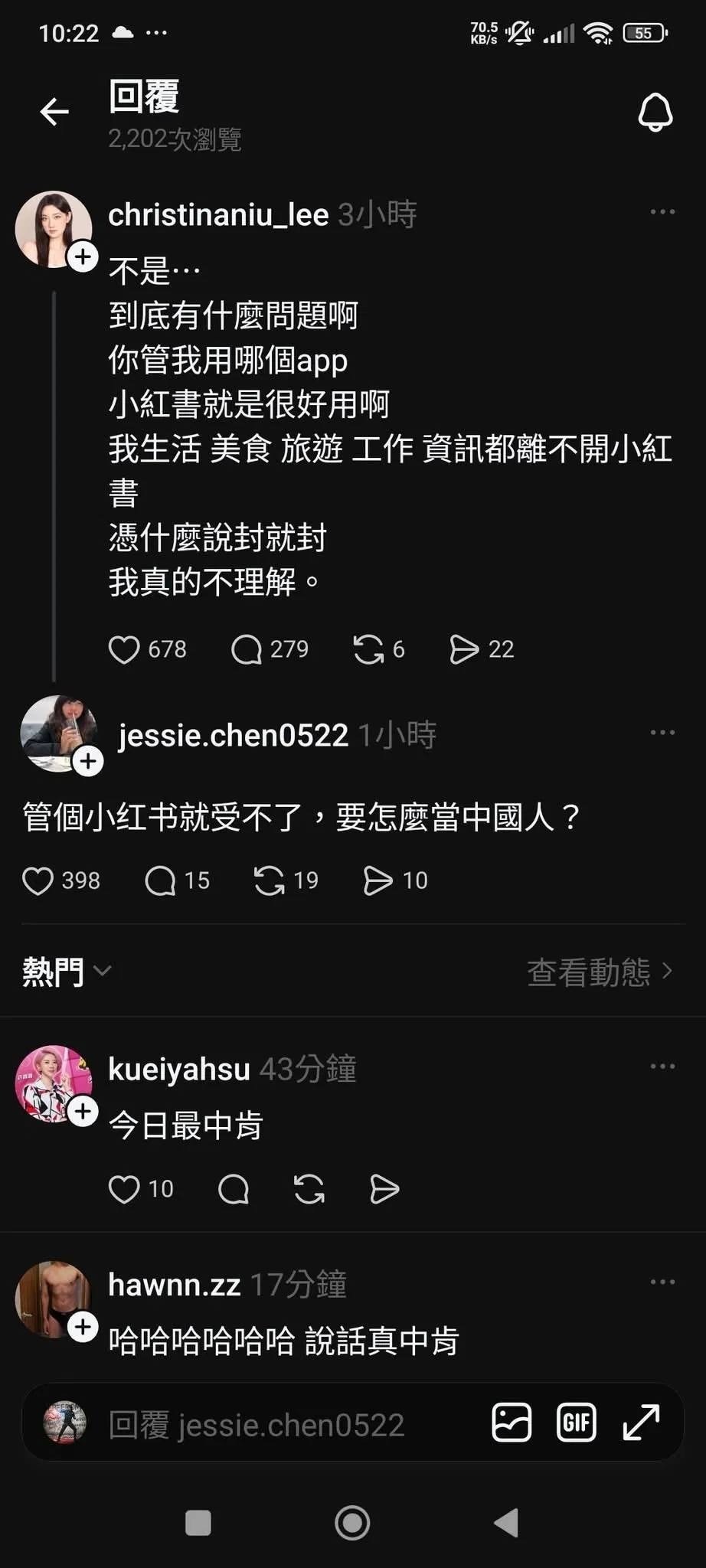
Task: Share jessie.chen0522's reply
Action: 378,880
